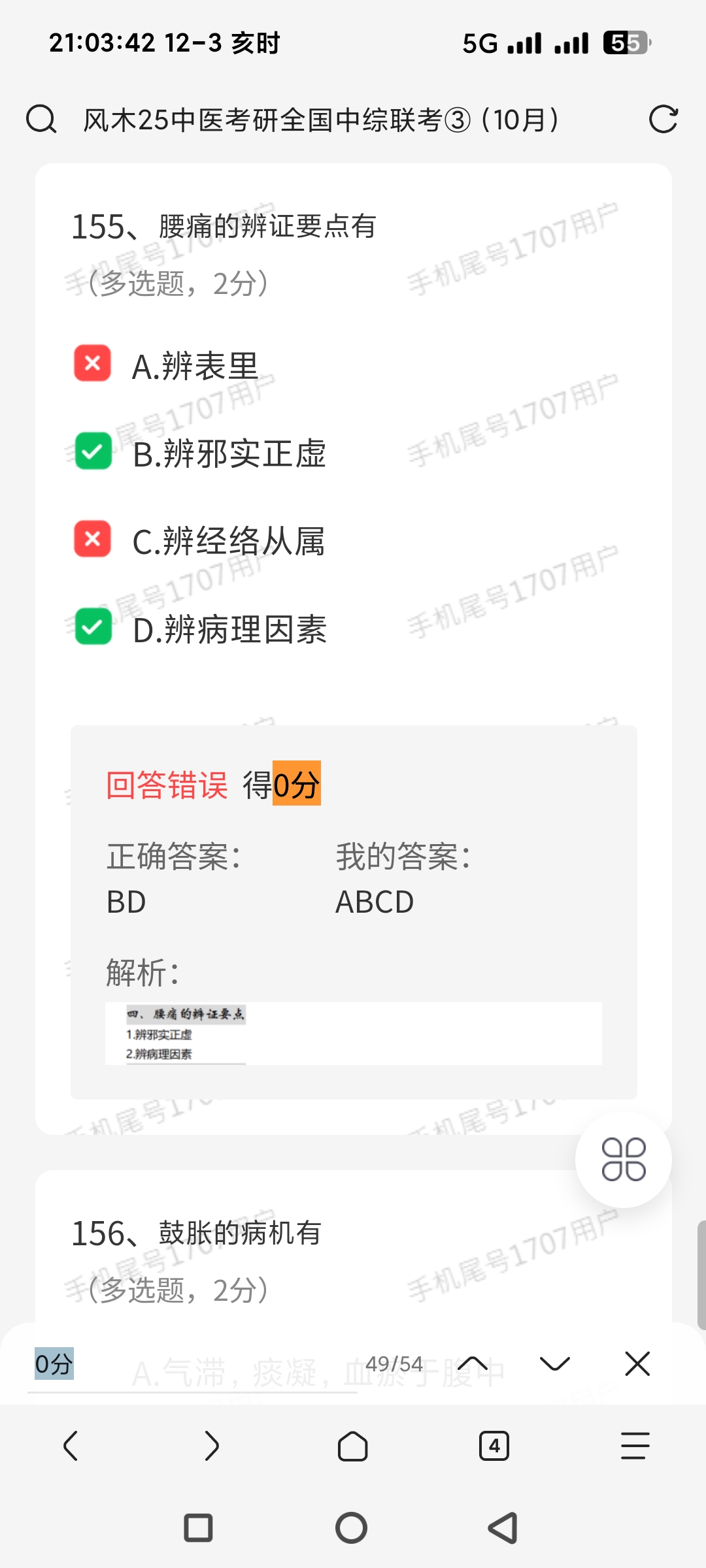
Task: Open the browser home page
Action: [353, 1445]
